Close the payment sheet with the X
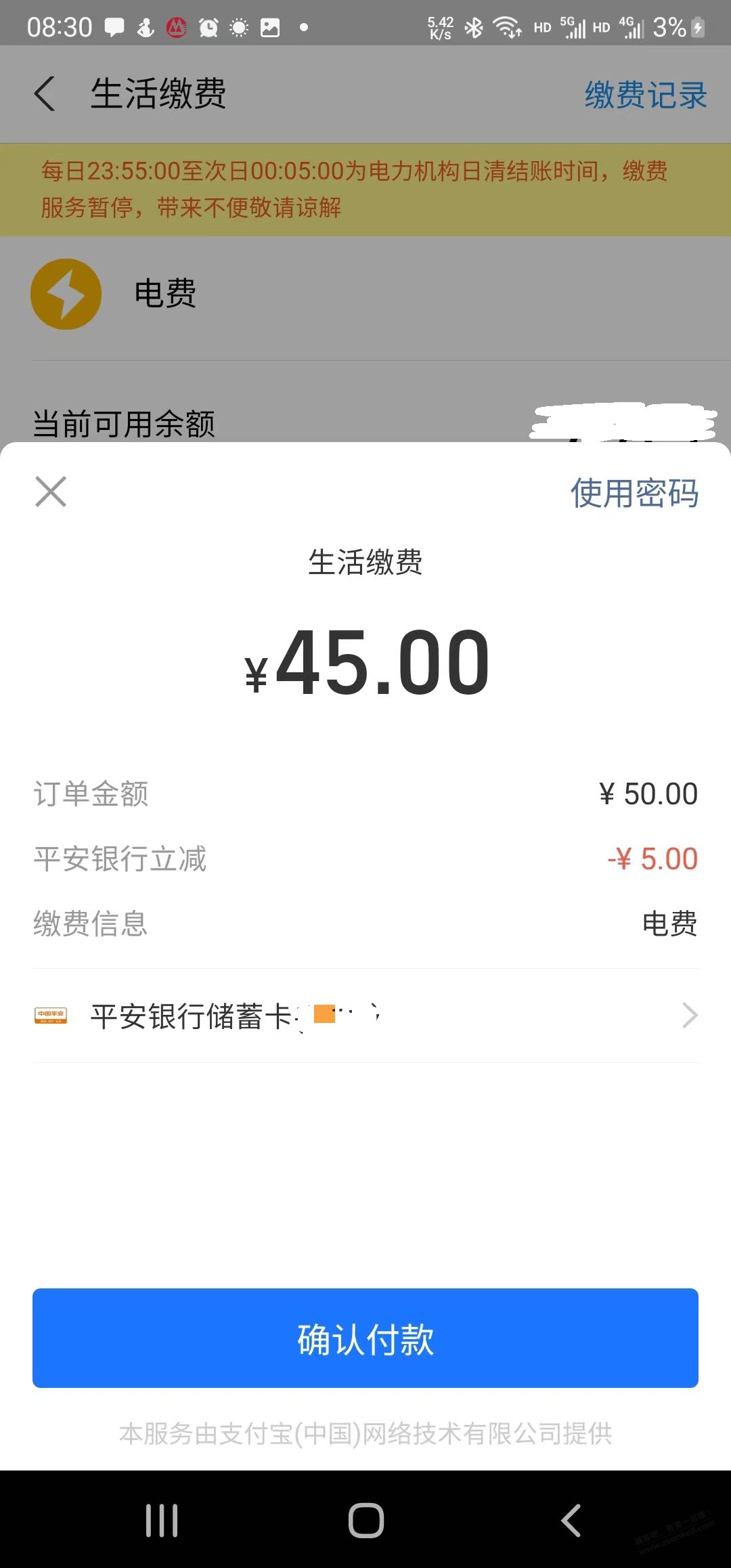Screen dimensions: 731x1568 51,492
